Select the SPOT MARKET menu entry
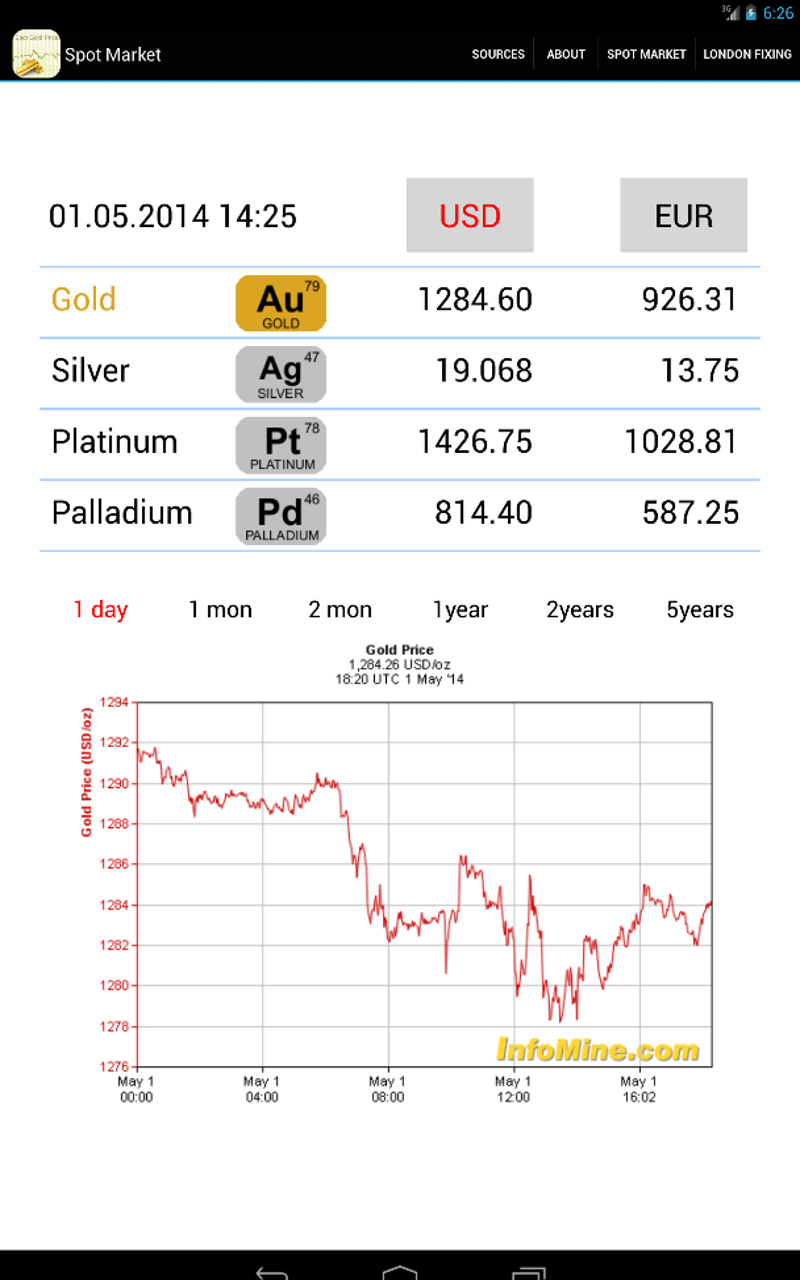Screen dimensions: 800x1280 coord(646,54)
